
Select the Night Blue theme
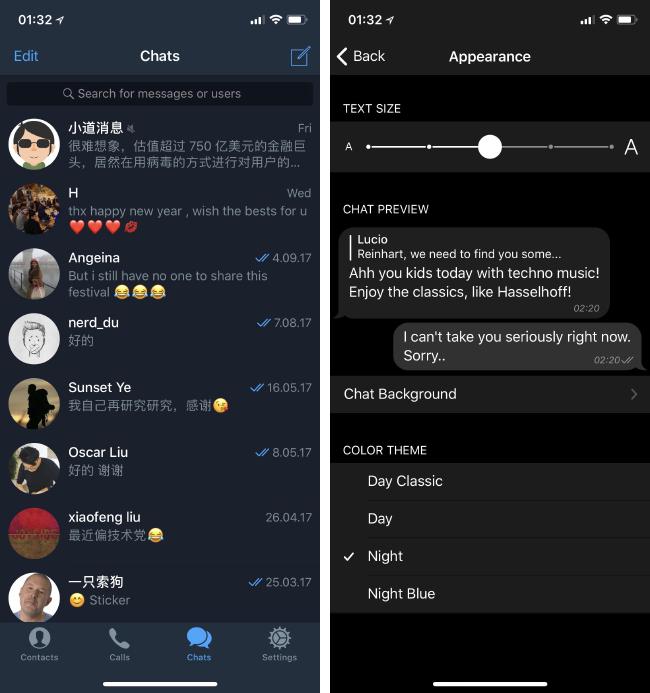(x=490, y=594)
